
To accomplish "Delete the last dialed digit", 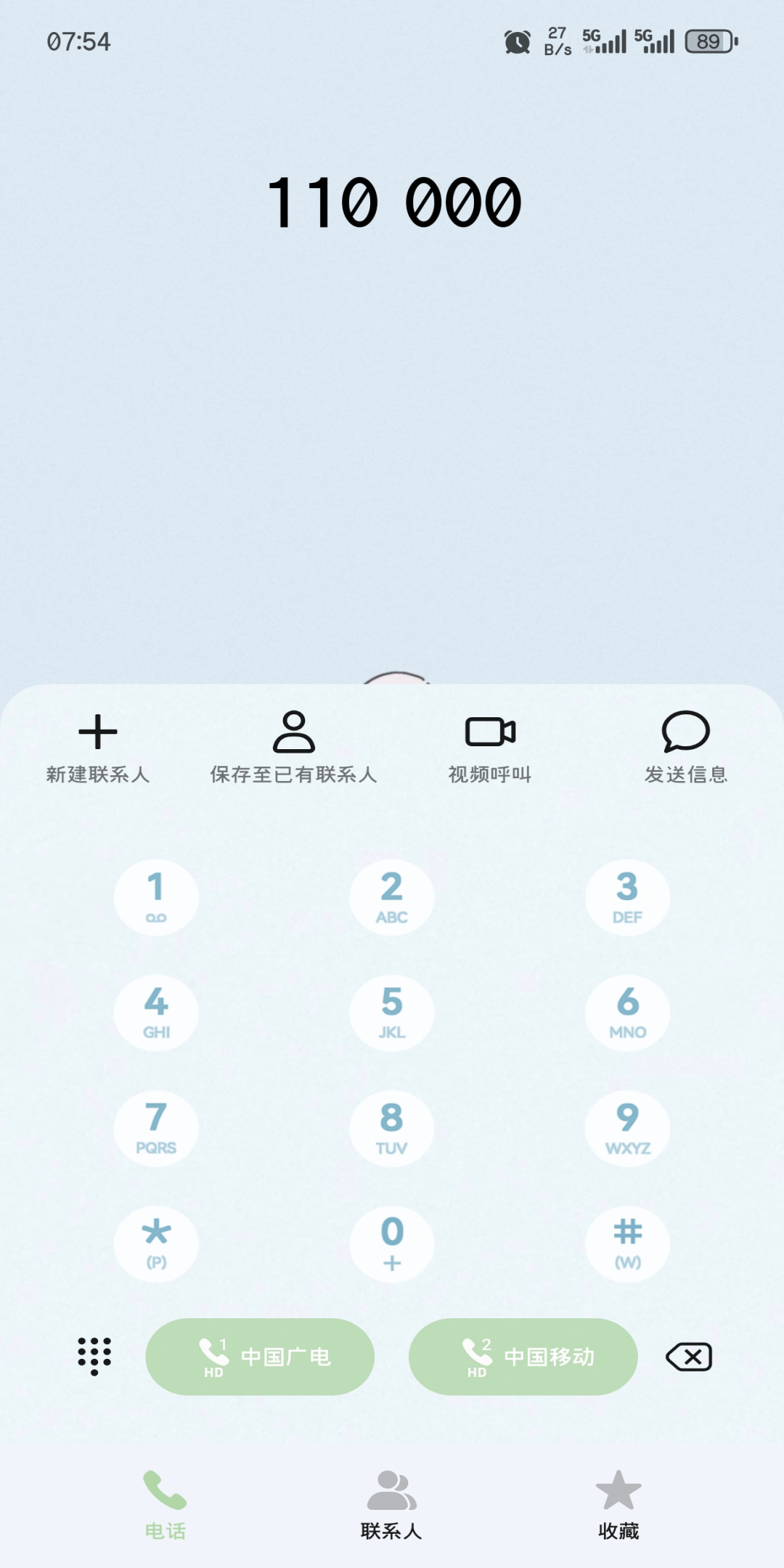I will tap(689, 1356).
